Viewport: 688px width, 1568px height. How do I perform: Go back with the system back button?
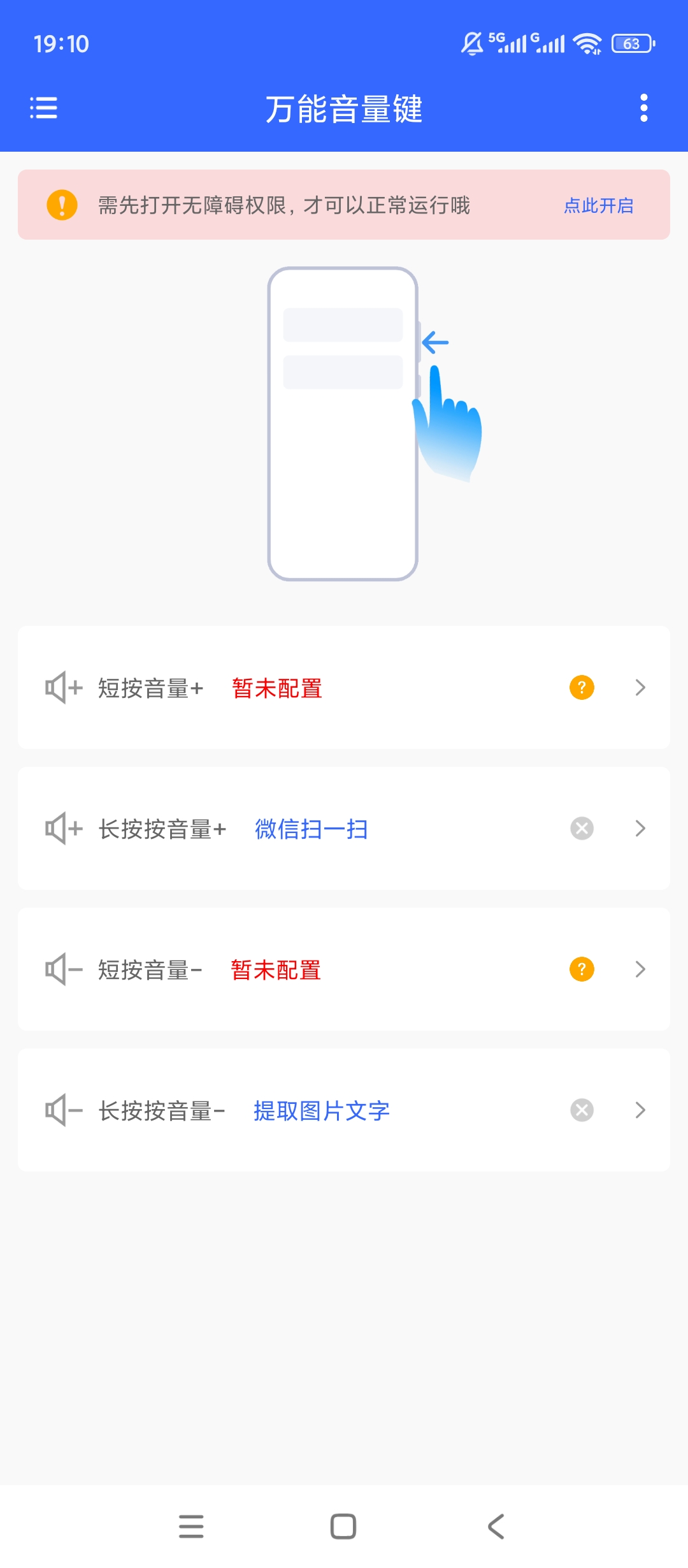[496, 1527]
